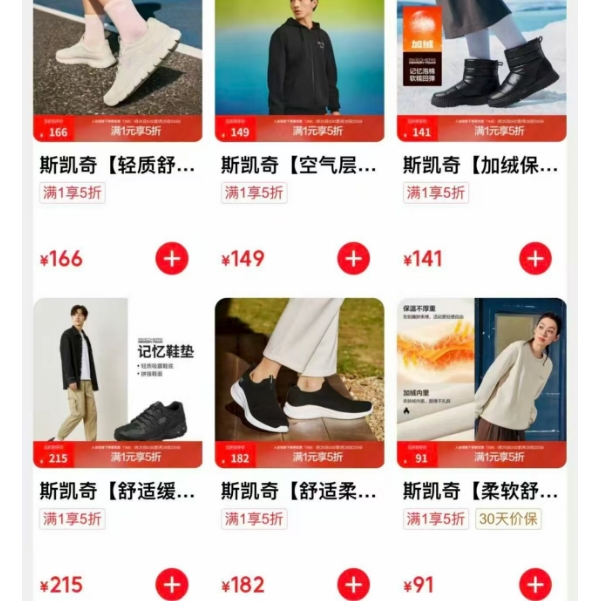Add the ¥215 Skechers item to cart
This screenshot has height=601, width=601.
(x=171, y=584)
